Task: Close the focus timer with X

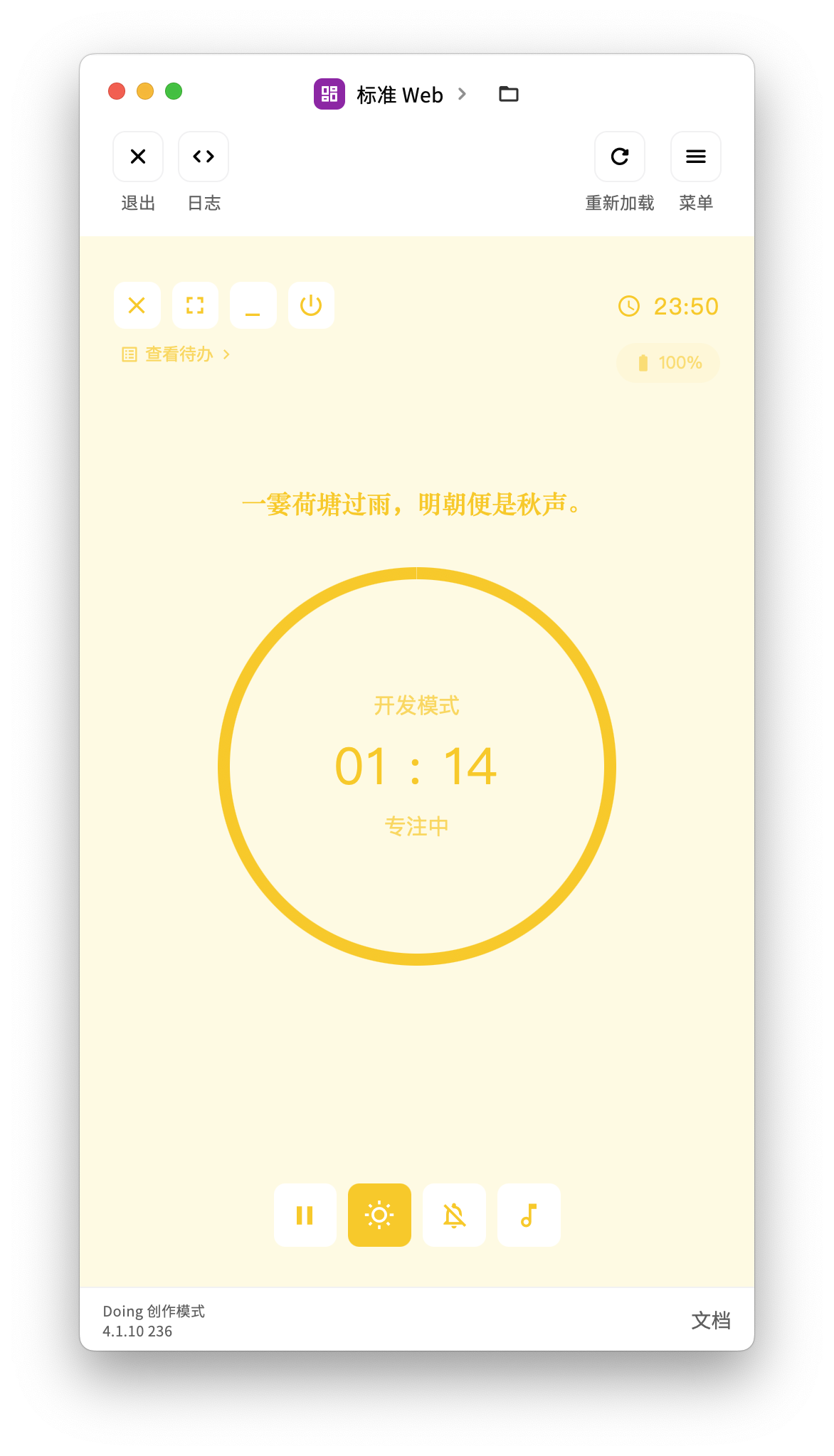Action: (x=137, y=305)
